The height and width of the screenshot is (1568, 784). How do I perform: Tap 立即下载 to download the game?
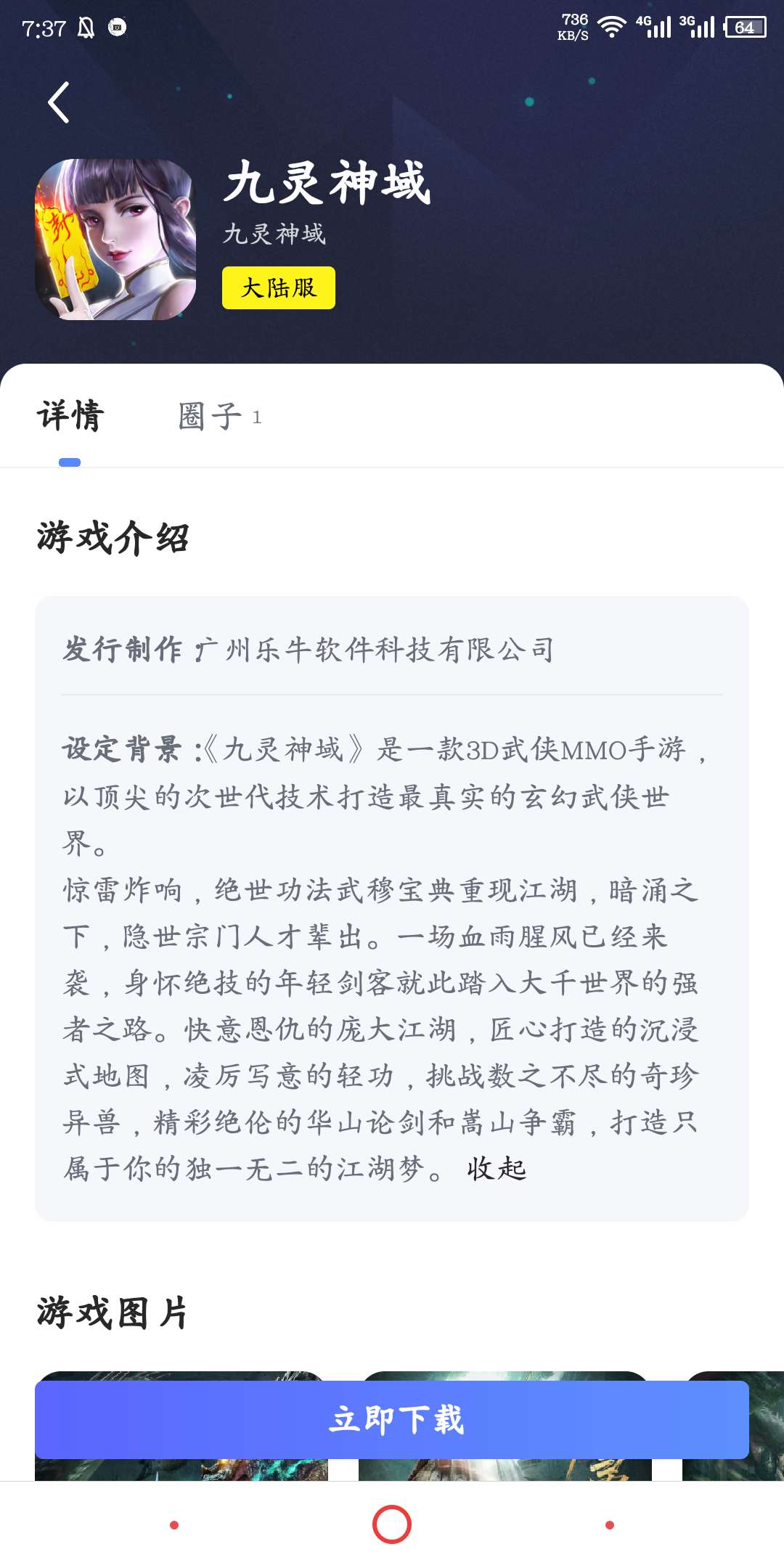pyautogui.click(x=392, y=1419)
